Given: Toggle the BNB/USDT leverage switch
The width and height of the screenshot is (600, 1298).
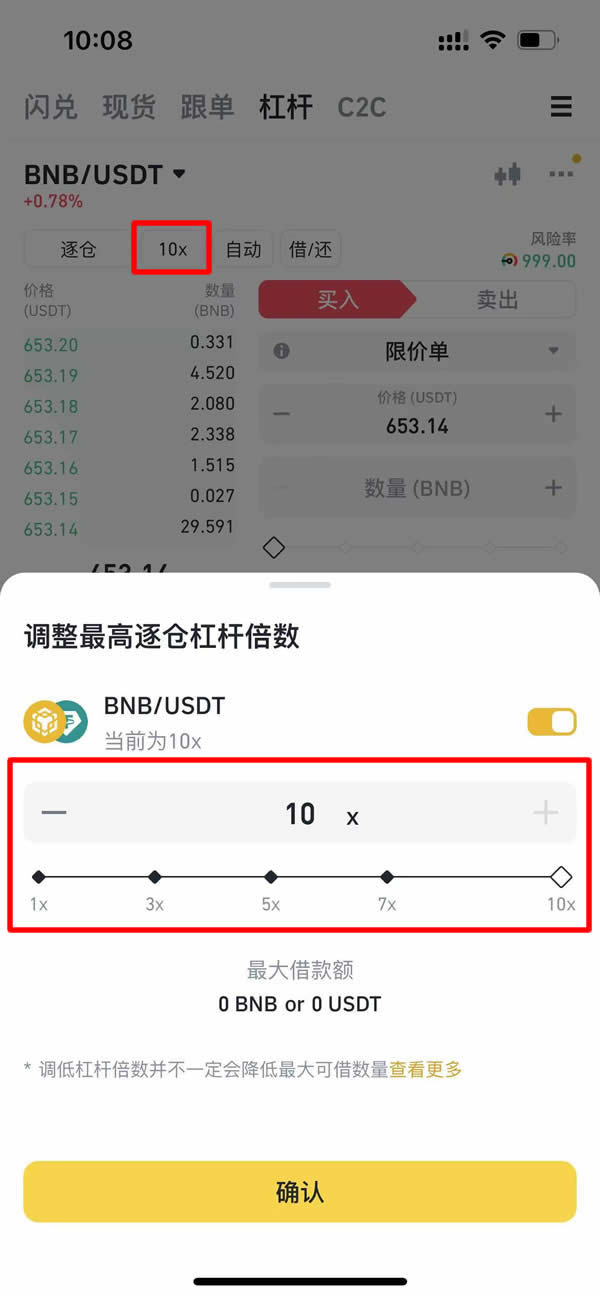Looking at the screenshot, I should 552,722.
